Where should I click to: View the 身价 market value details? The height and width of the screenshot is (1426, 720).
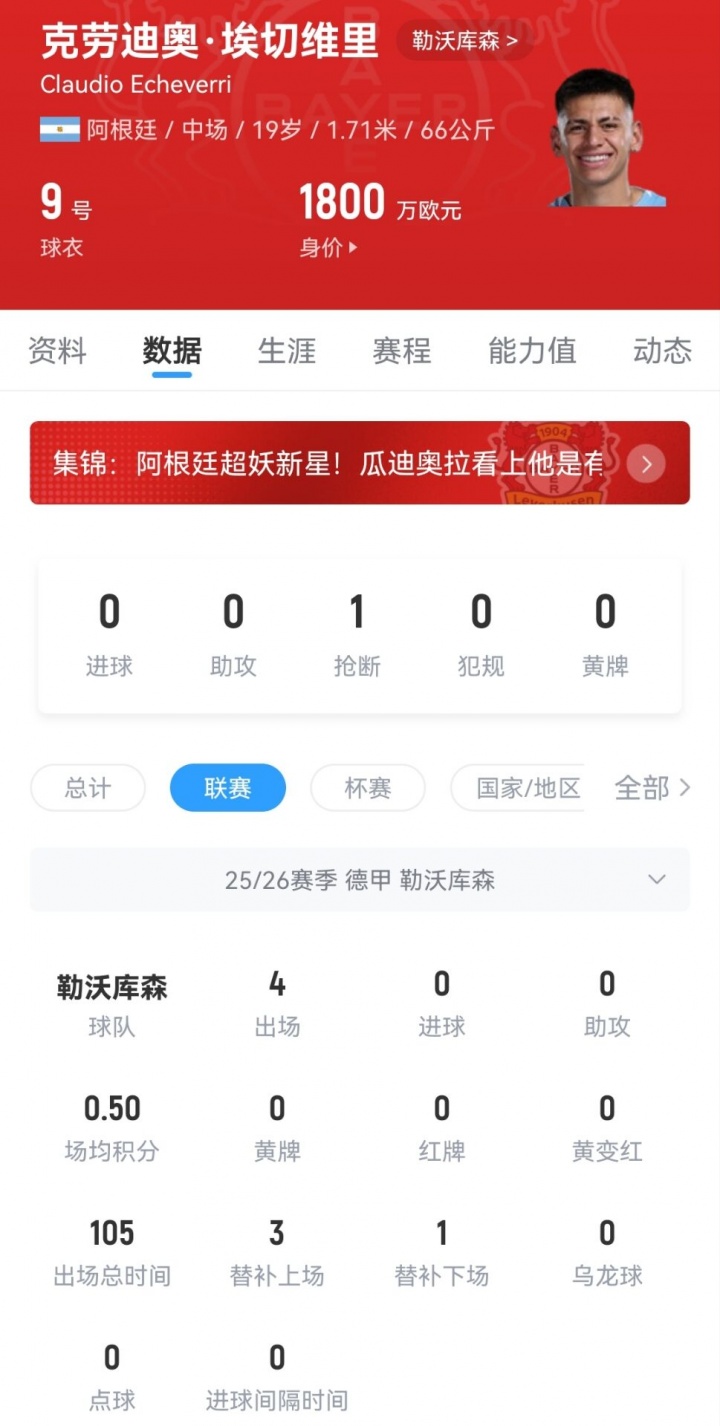[x=328, y=248]
